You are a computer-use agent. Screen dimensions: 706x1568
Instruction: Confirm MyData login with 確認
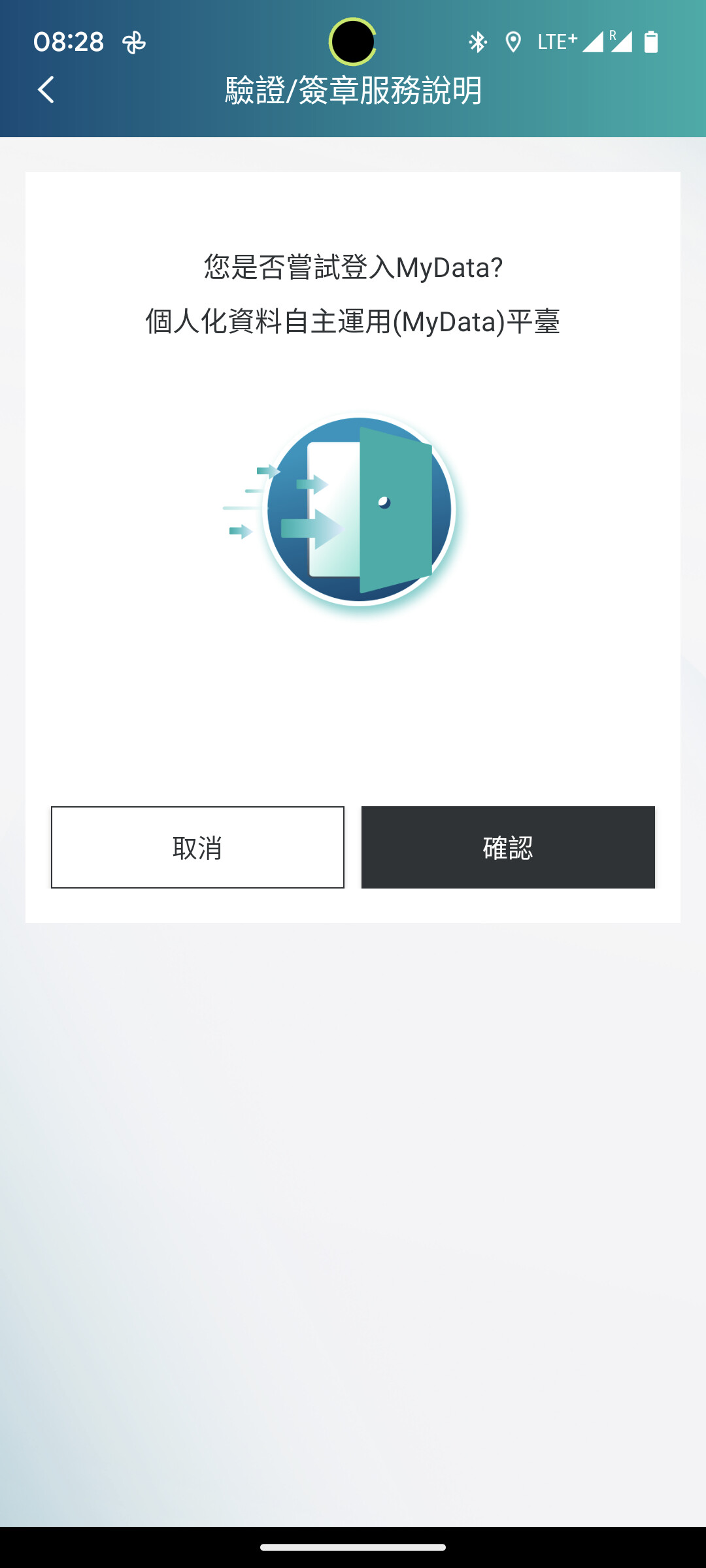click(508, 847)
